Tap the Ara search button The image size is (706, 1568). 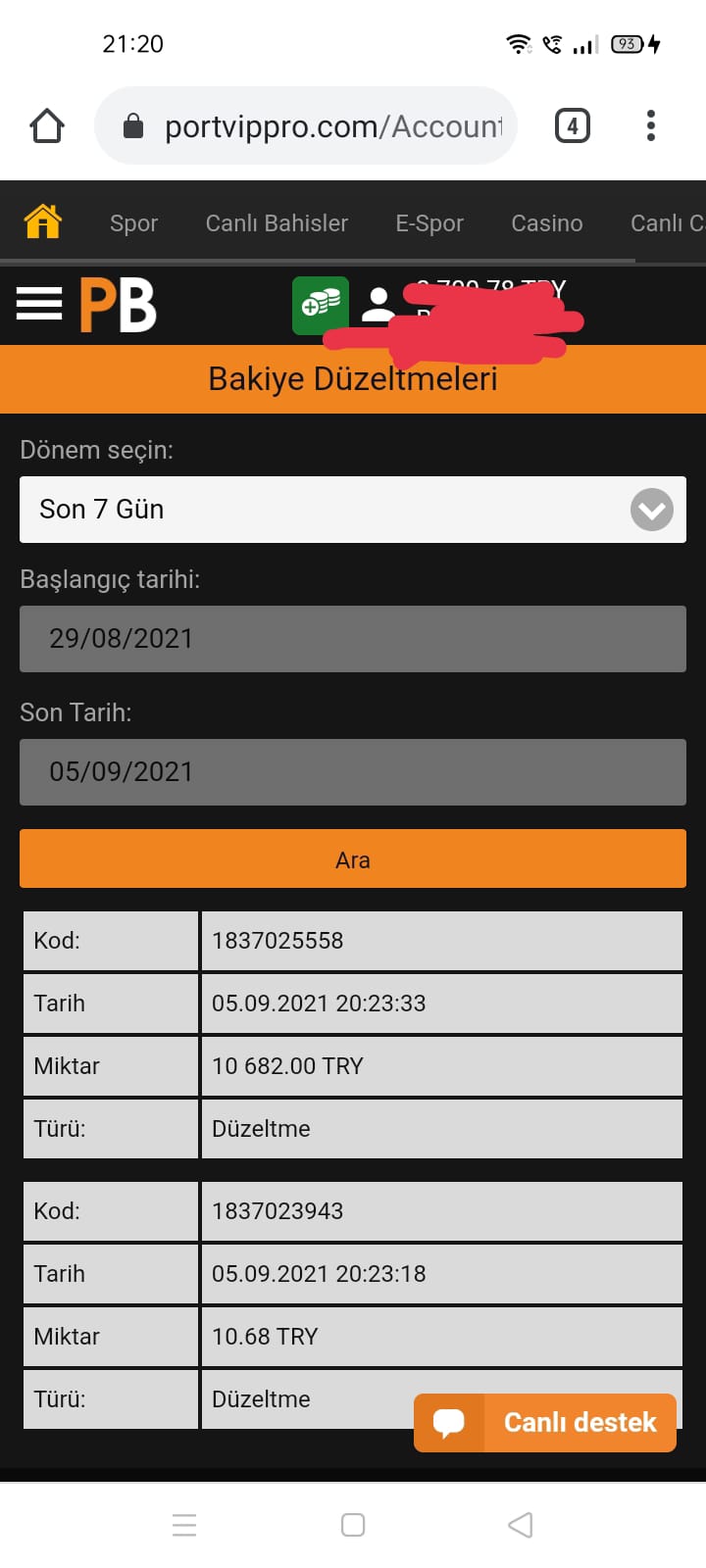point(353,859)
